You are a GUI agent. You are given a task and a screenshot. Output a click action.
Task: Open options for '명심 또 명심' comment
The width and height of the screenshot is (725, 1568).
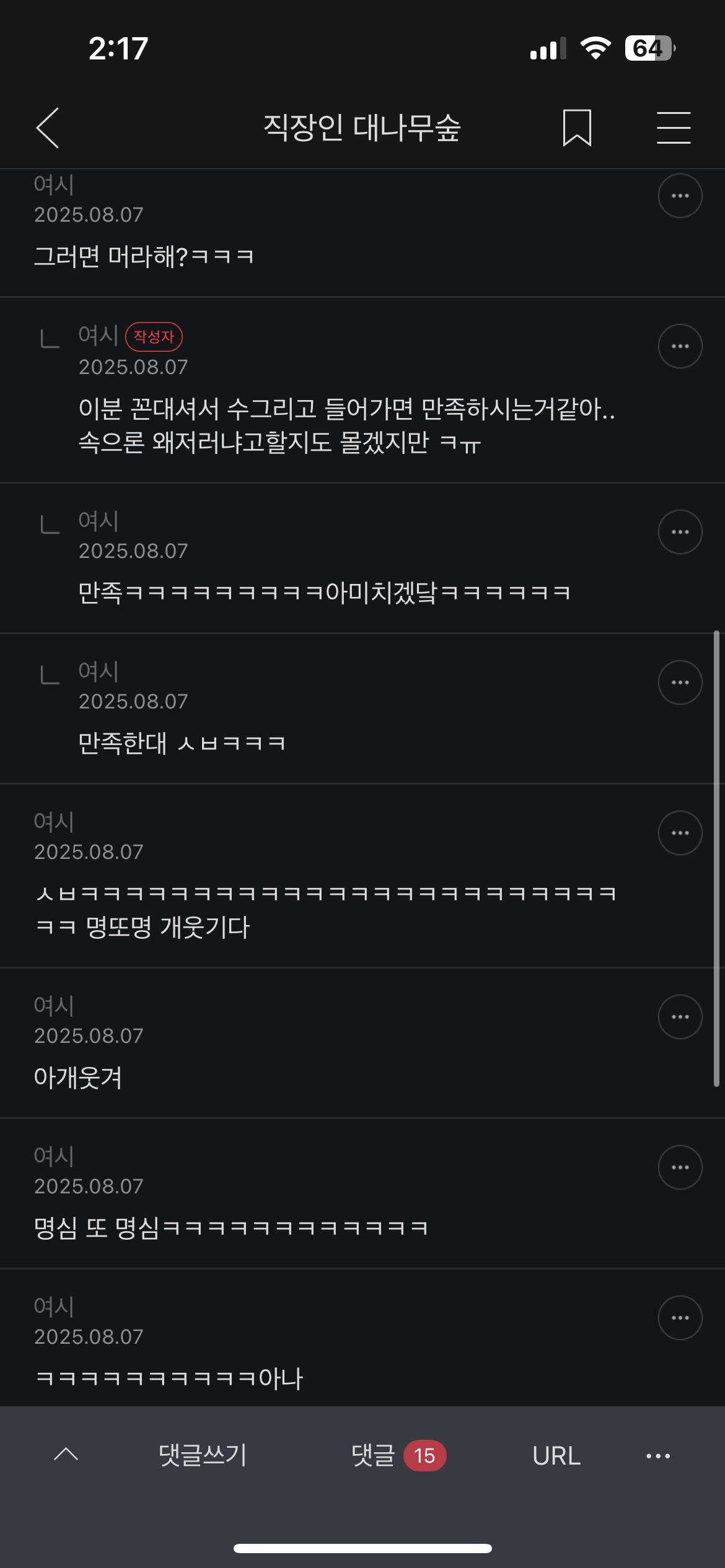(680, 1167)
